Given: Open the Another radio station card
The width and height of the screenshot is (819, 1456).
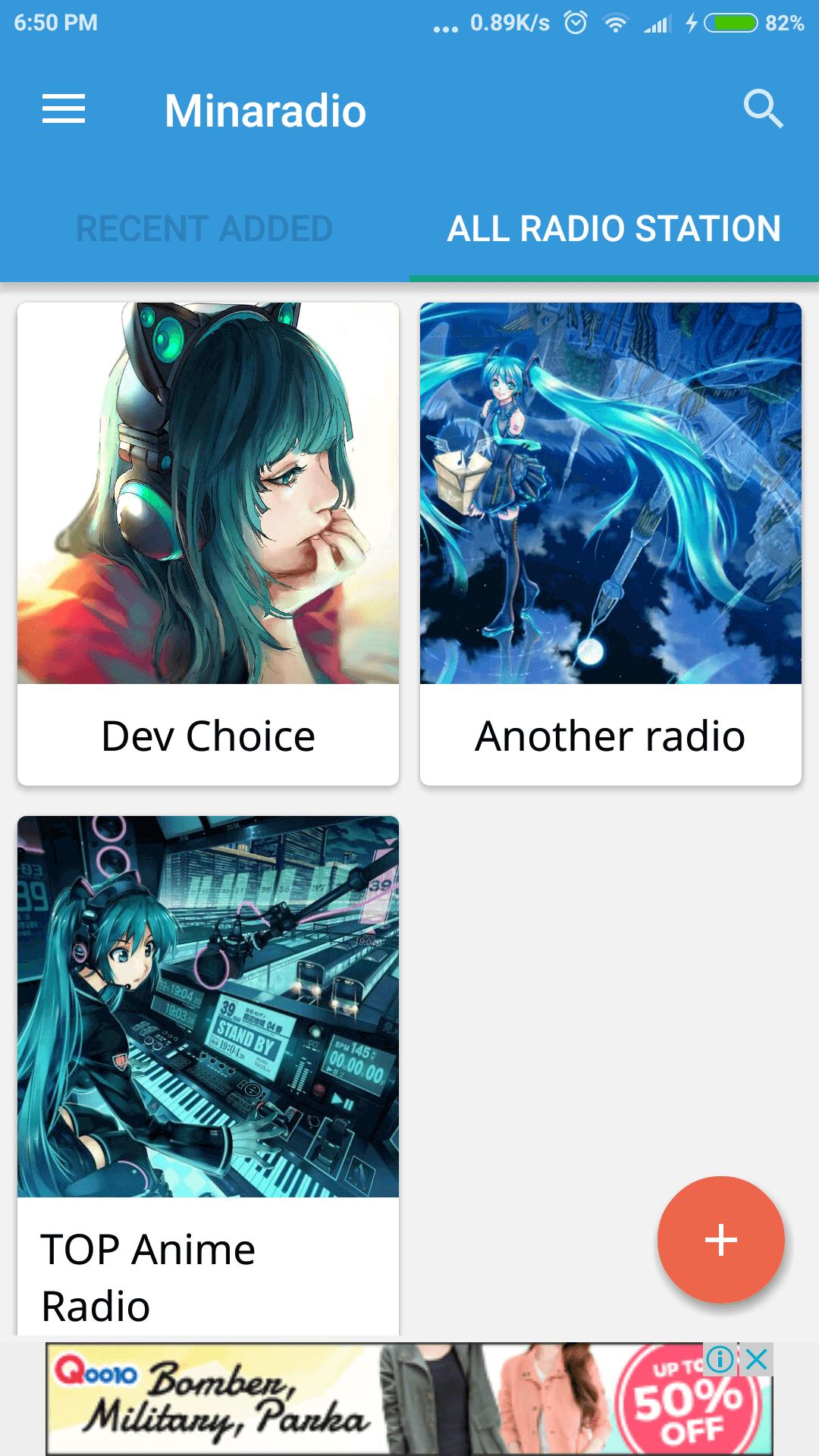Looking at the screenshot, I should (x=610, y=543).
